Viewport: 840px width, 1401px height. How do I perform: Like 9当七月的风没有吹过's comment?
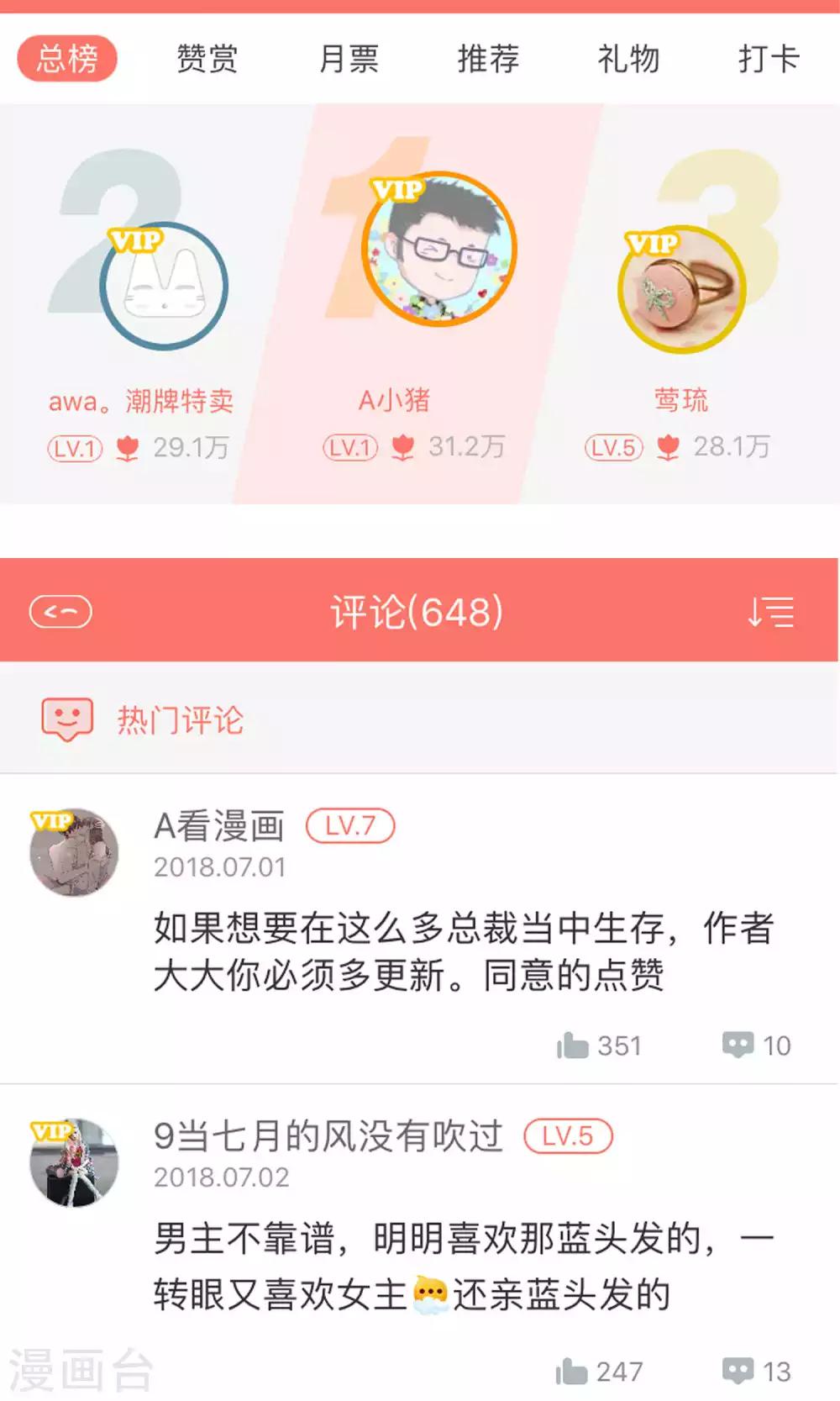pos(599,1372)
